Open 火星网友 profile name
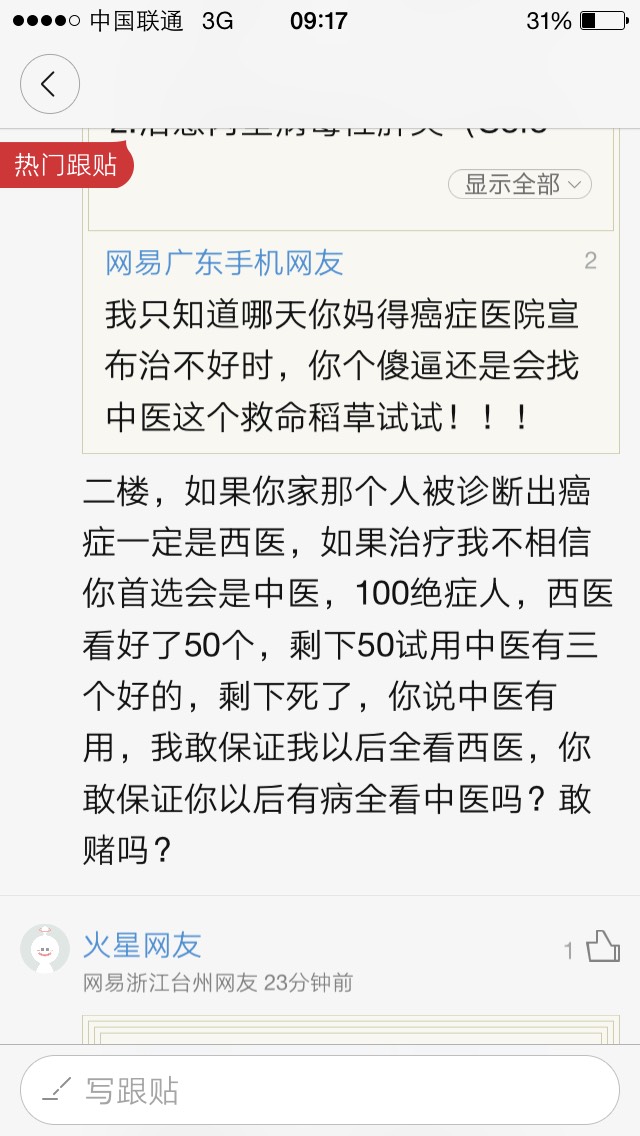The width and height of the screenshot is (640, 1136). [x=142, y=944]
